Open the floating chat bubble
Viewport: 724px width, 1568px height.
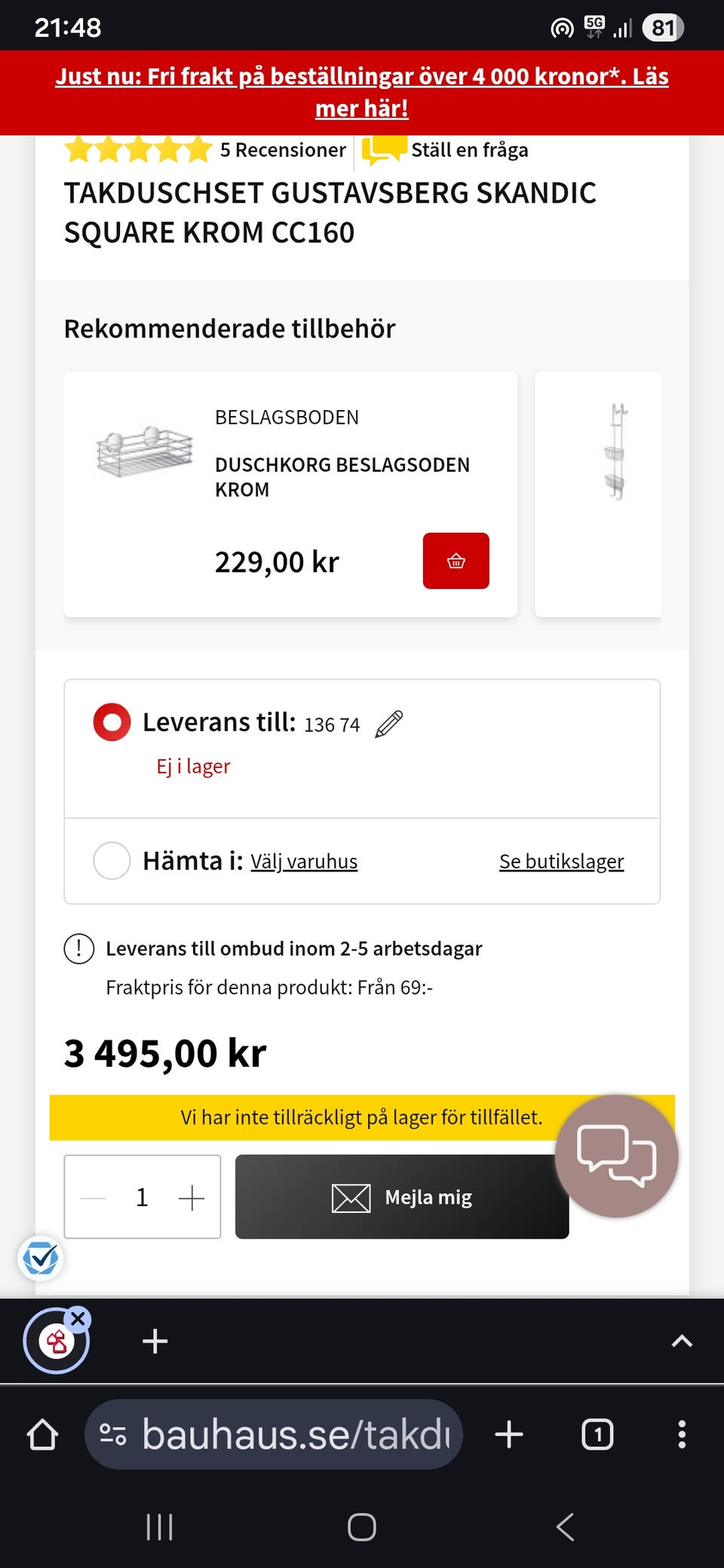point(616,1156)
